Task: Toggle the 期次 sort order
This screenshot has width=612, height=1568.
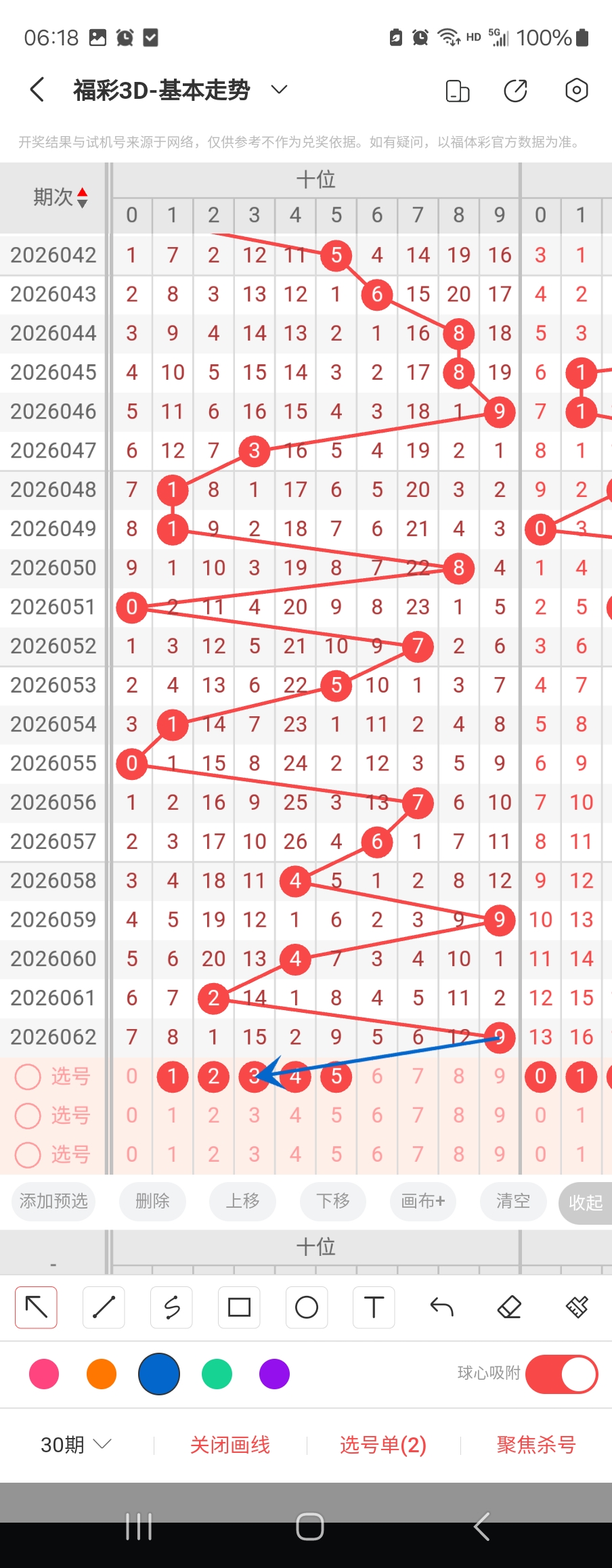Action: [x=82, y=197]
